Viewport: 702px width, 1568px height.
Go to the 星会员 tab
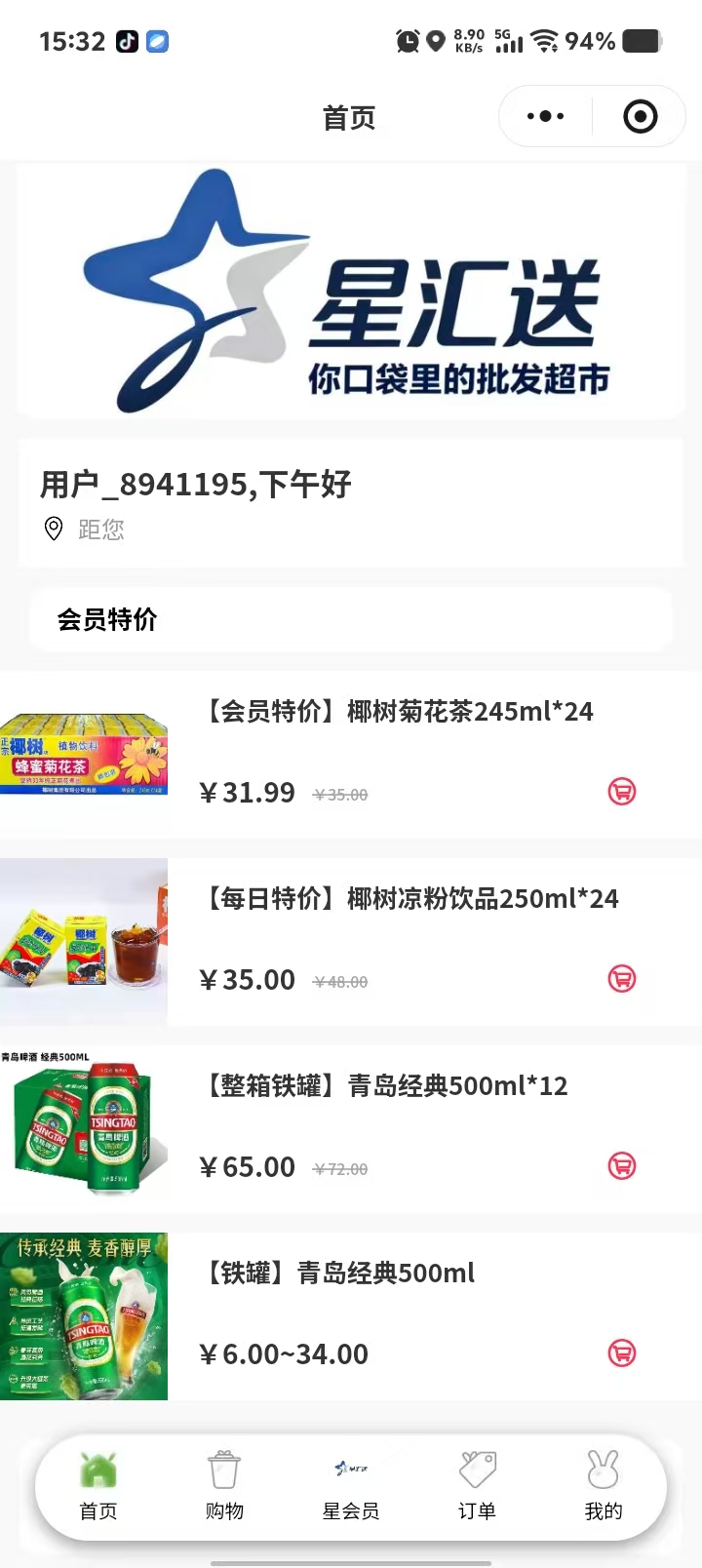(x=351, y=1486)
